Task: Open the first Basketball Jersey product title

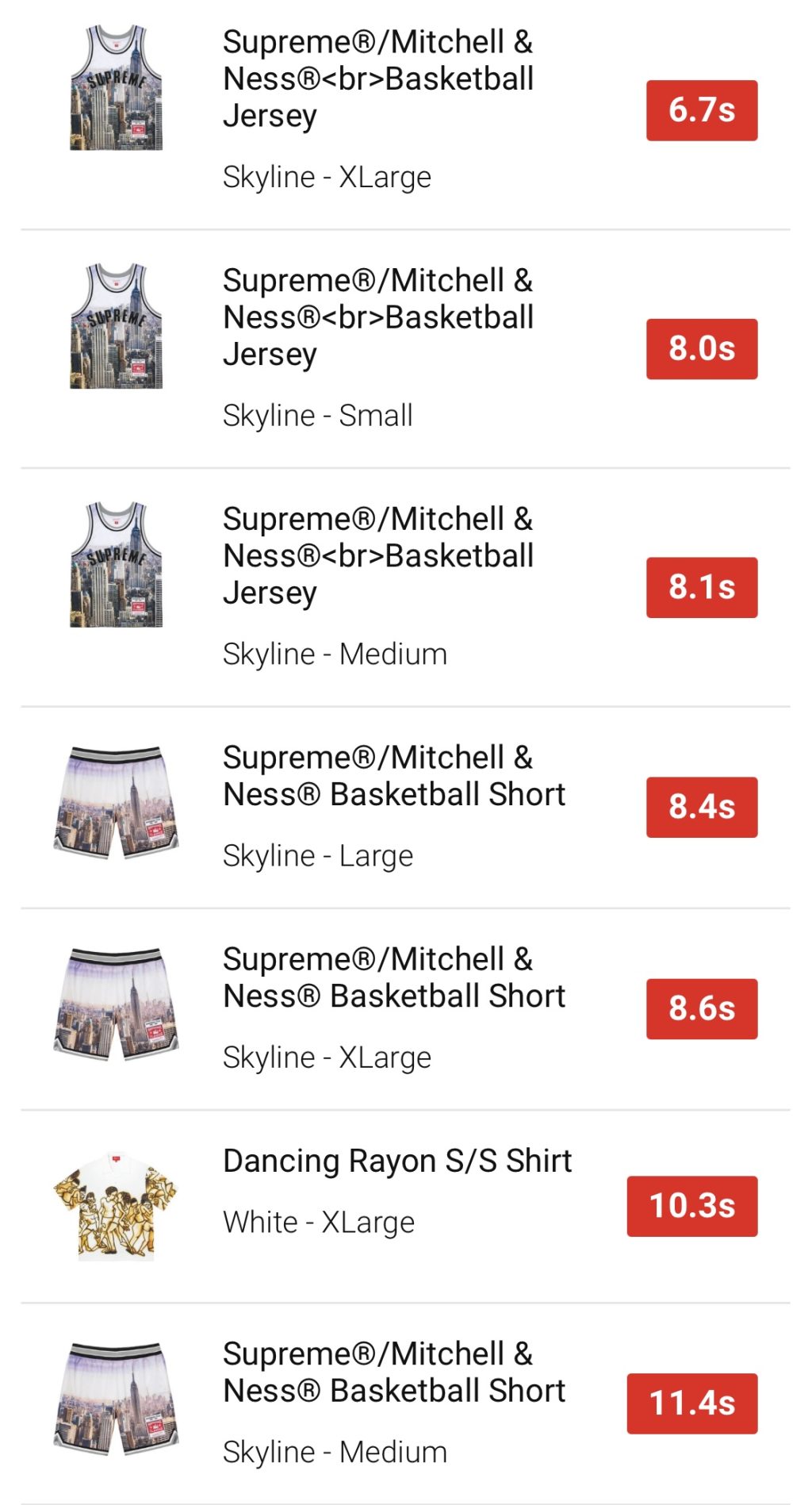Action: (379, 78)
